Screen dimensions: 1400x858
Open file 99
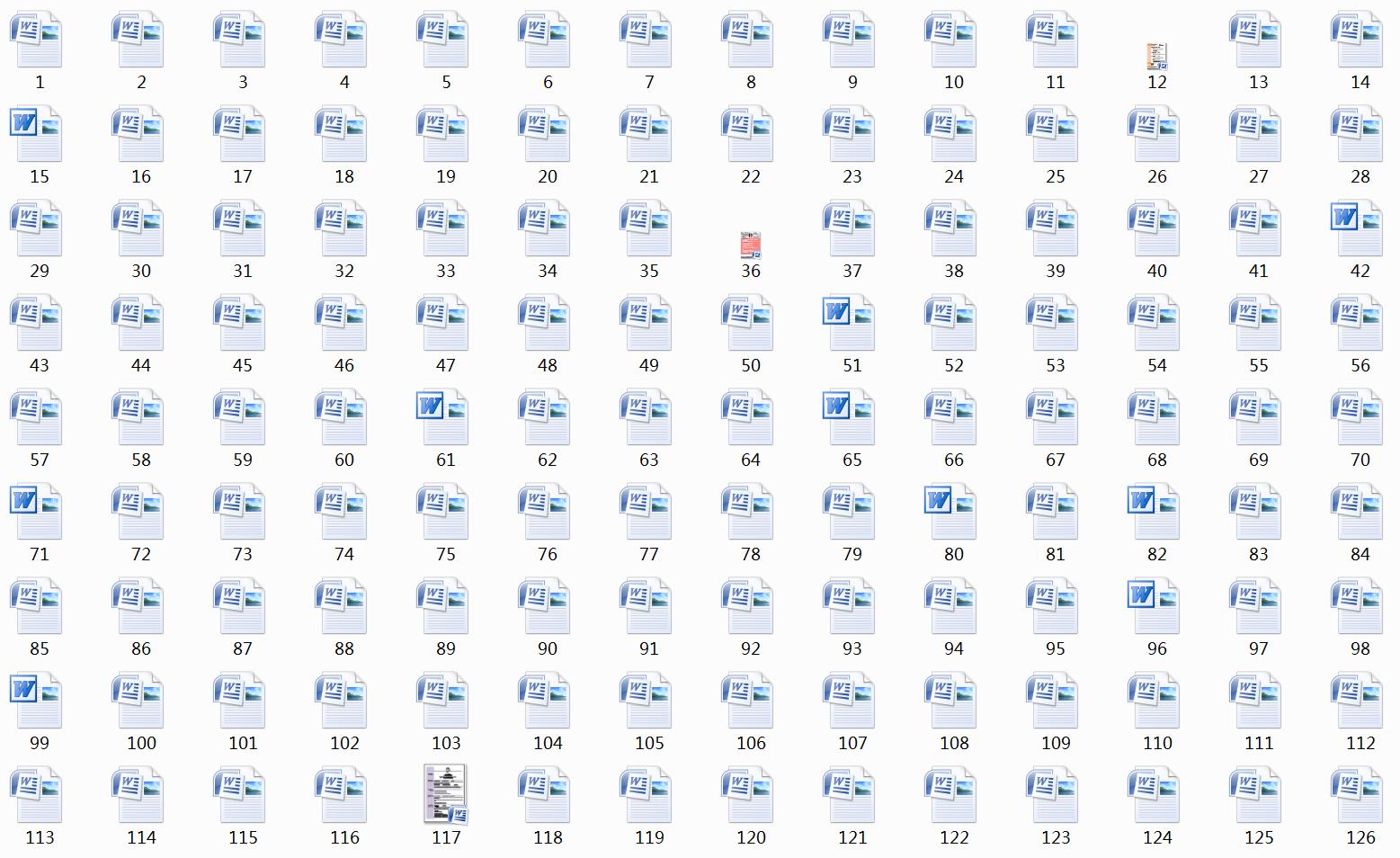click(x=36, y=702)
